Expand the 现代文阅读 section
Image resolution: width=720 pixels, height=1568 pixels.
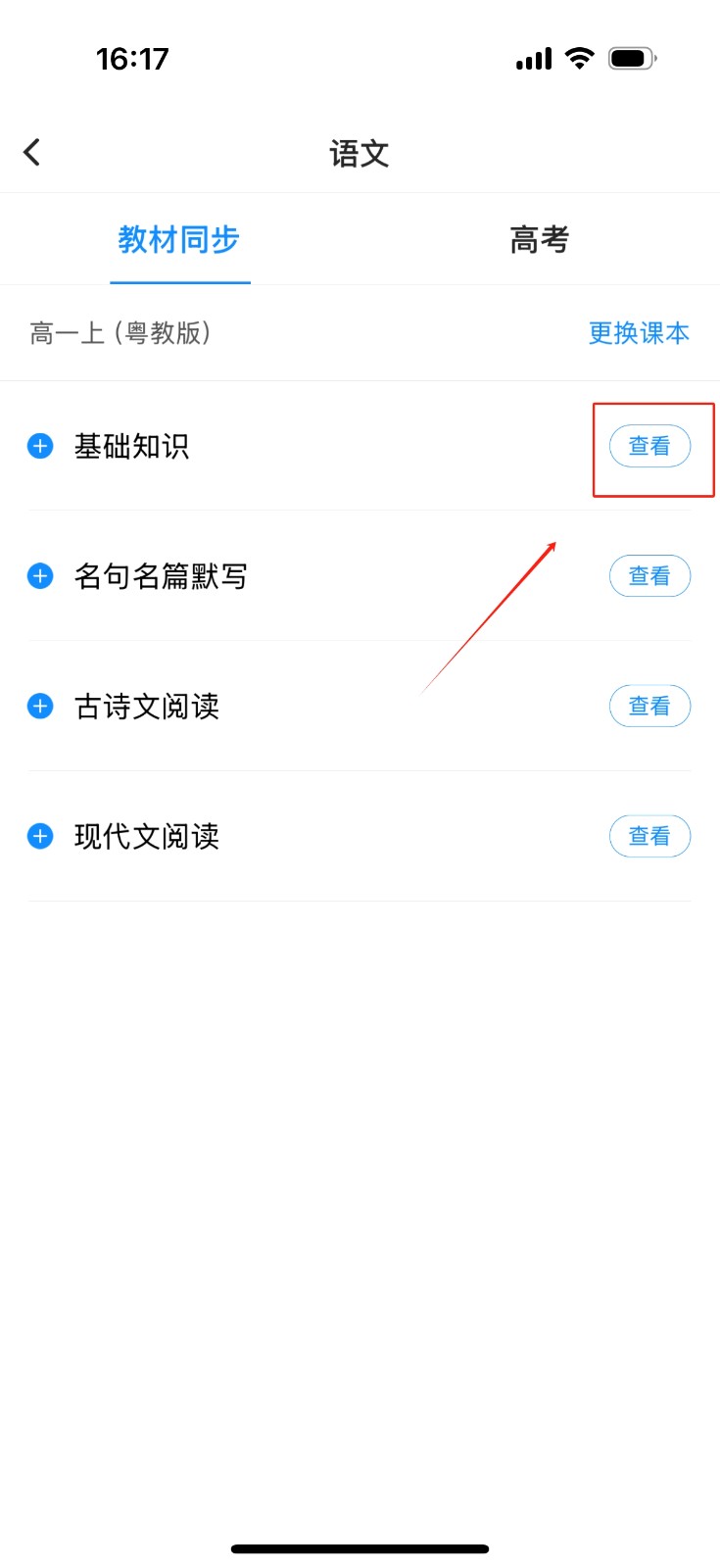[x=40, y=836]
